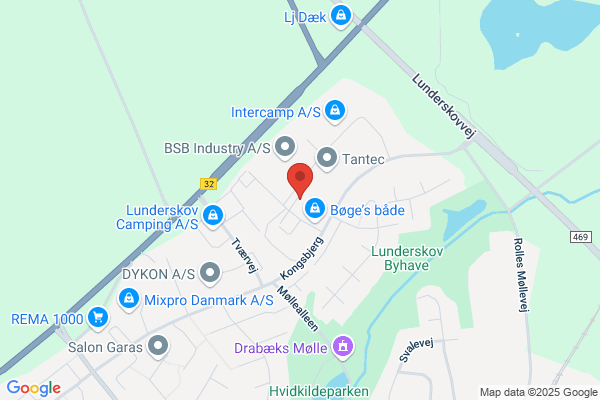Select the Intercamp A/S marker
The image size is (600, 400).
point(335,111)
